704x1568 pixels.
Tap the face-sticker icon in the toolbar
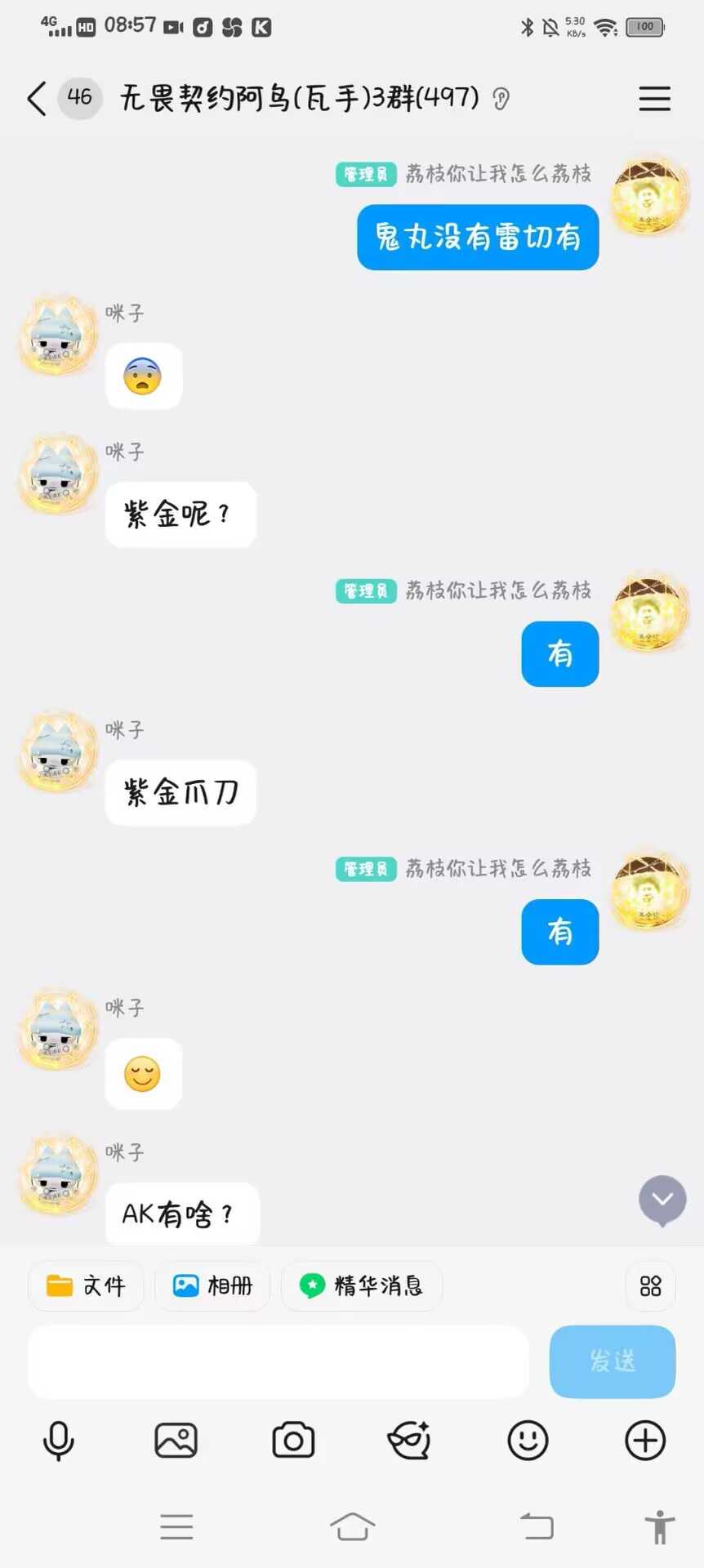[x=410, y=1441]
